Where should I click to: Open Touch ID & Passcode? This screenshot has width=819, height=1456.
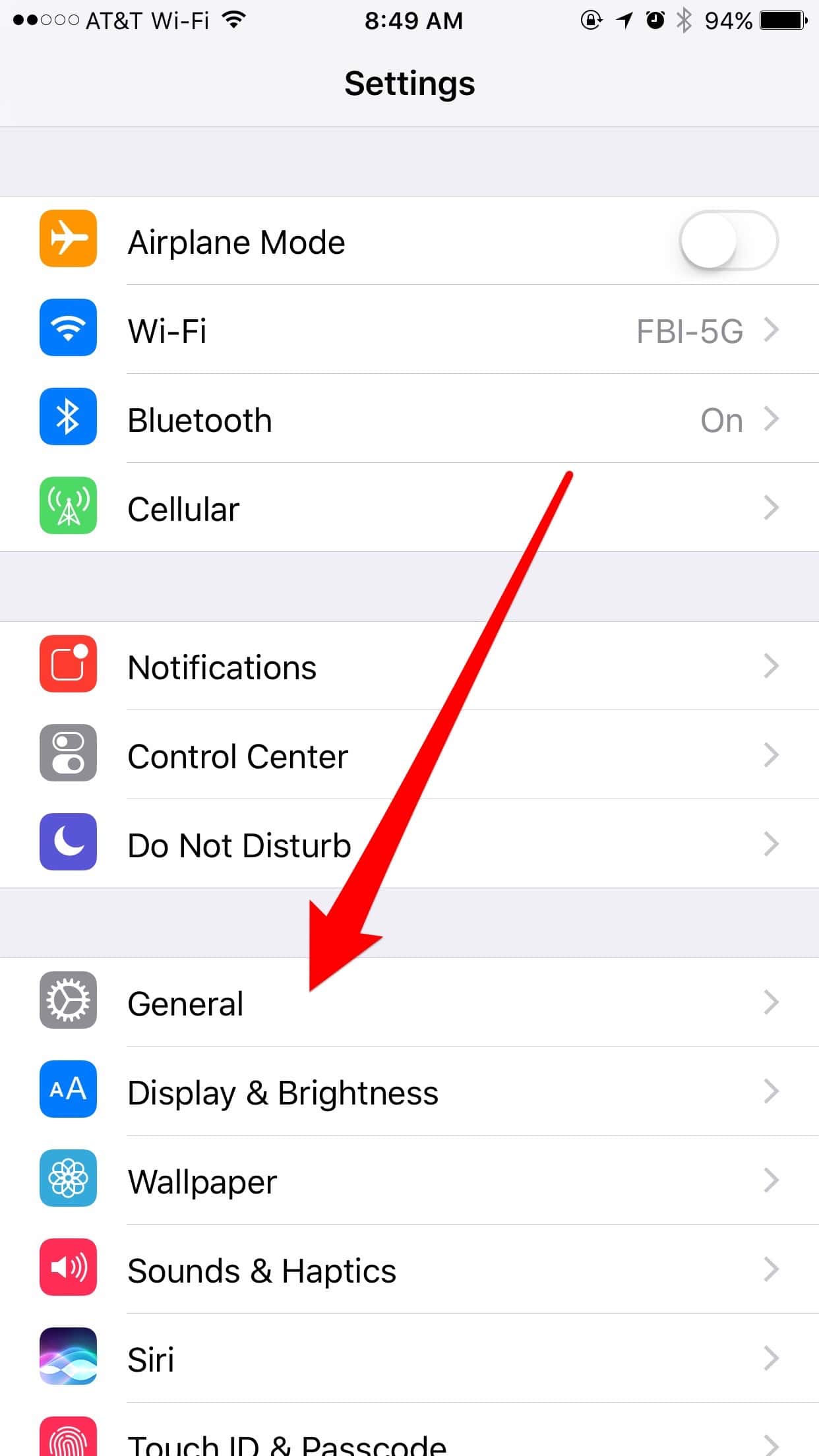point(409,1441)
